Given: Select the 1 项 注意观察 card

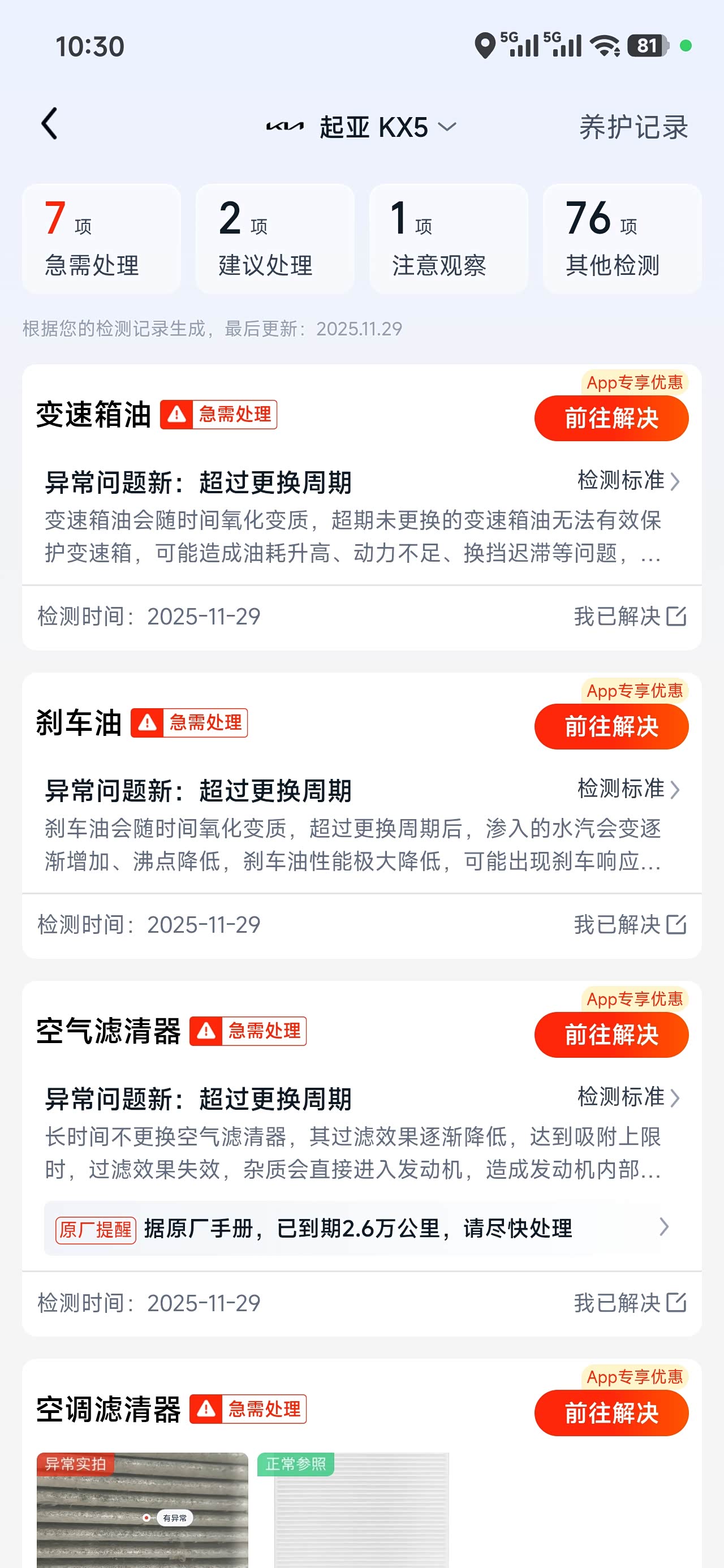Looking at the screenshot, I should coord(448,239).
